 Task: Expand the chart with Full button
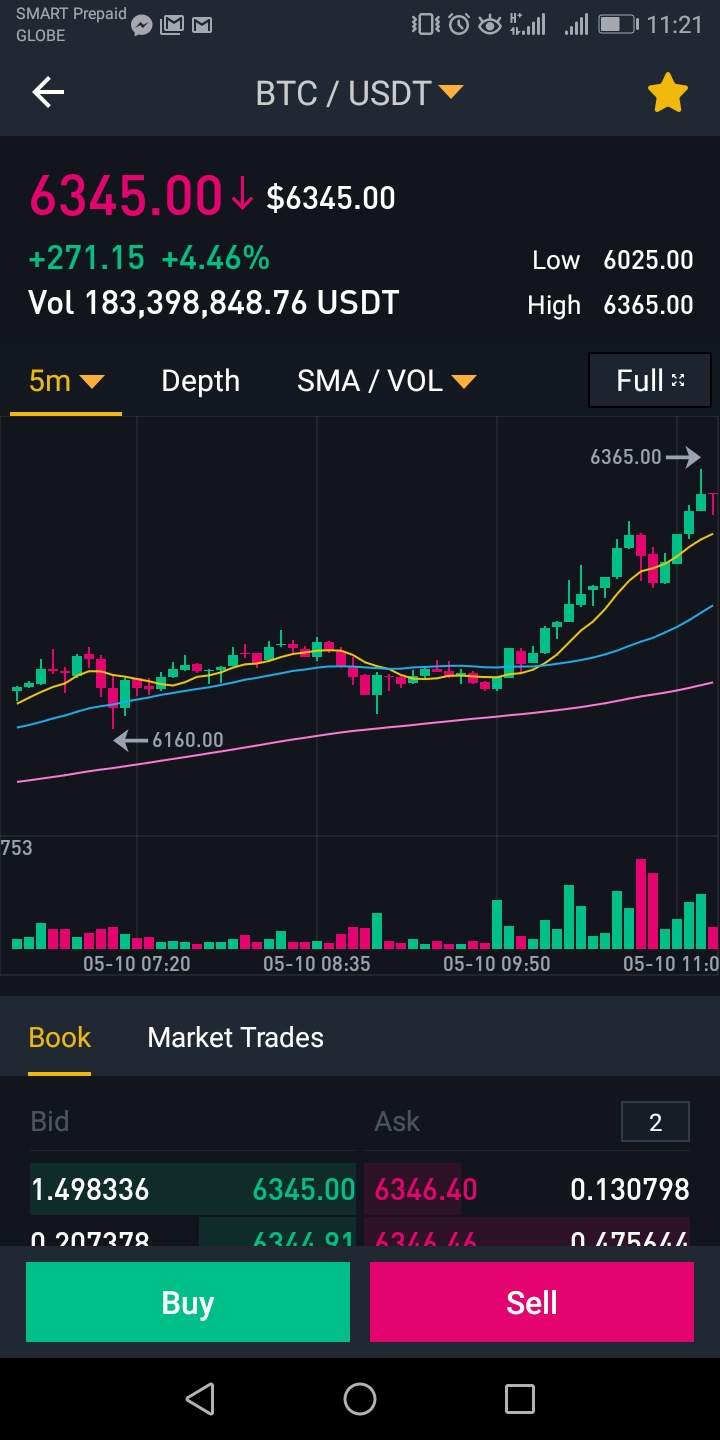pos(649,381)
